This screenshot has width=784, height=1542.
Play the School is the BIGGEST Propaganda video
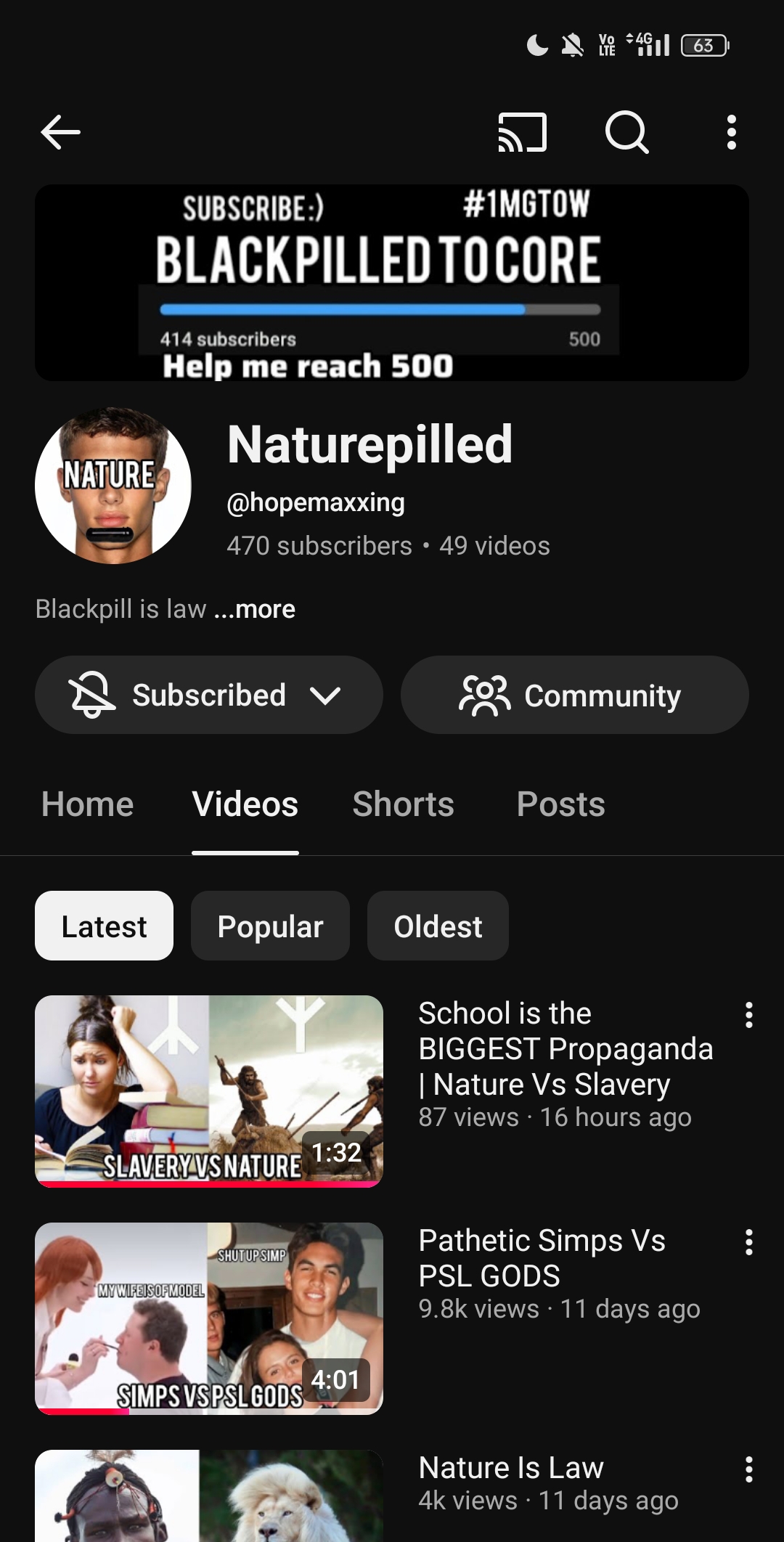pos(209,1090)
